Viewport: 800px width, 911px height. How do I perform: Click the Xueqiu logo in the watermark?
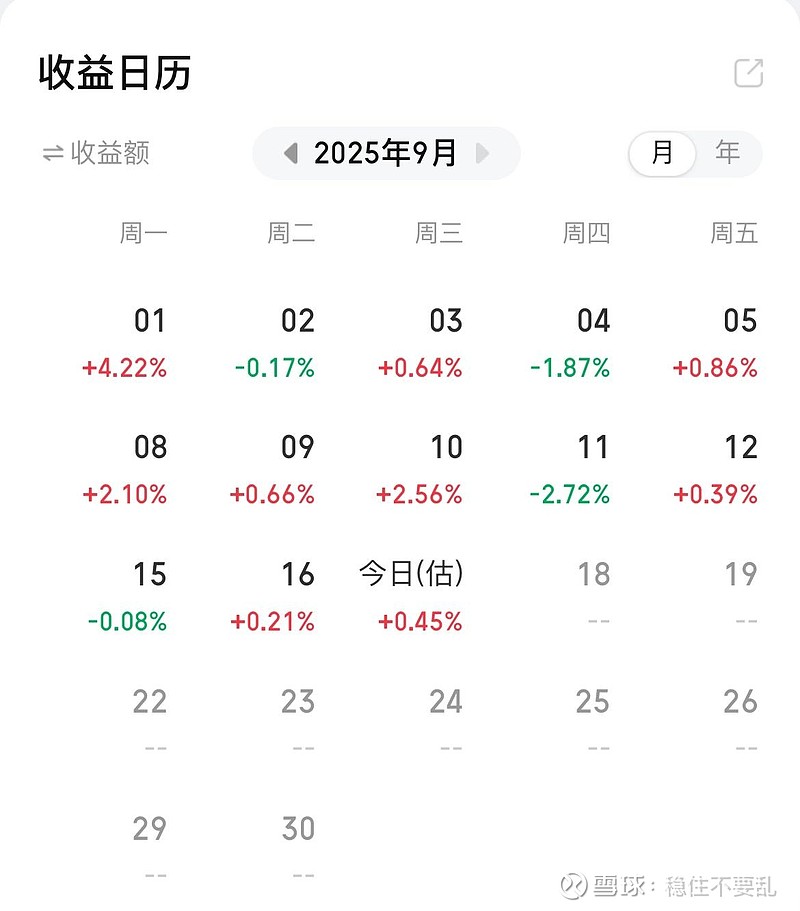coord(573,886)
